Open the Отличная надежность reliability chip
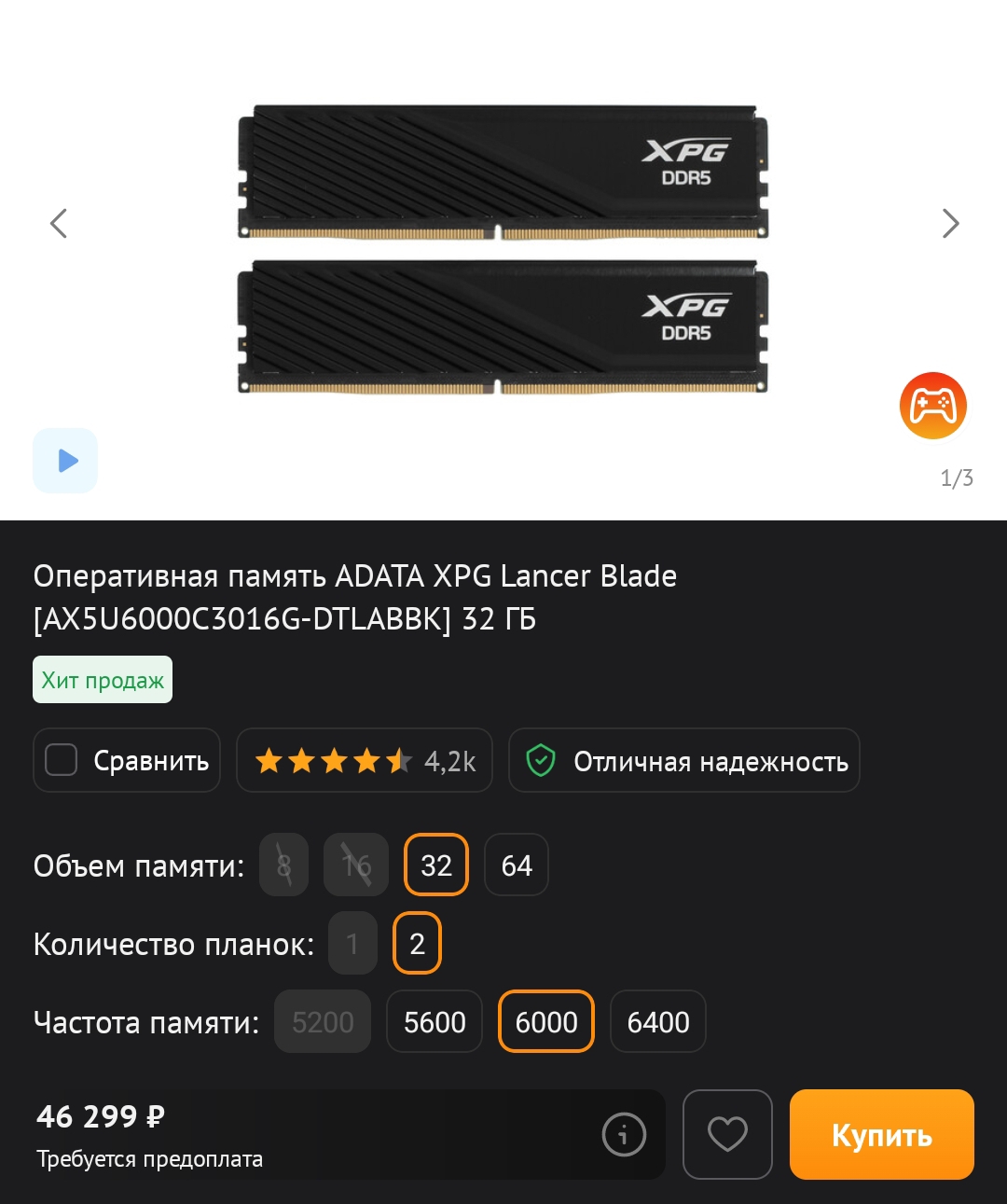The height and width of the screenshot is (1204, 1007). coord(683,761)
